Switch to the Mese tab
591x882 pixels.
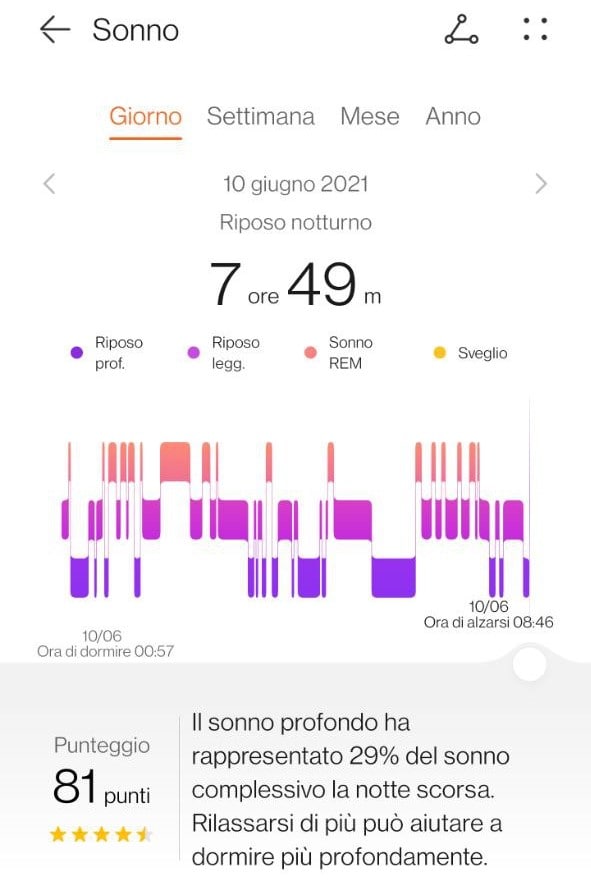point(369,116)
